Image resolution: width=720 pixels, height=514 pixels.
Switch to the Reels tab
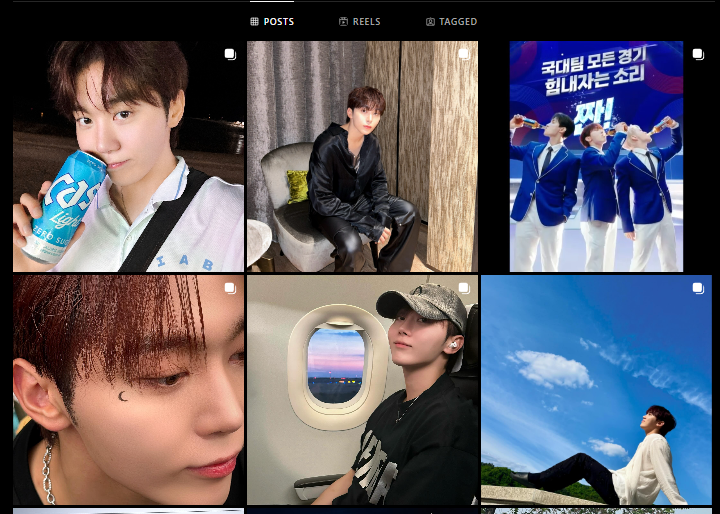tap(360, 21)
